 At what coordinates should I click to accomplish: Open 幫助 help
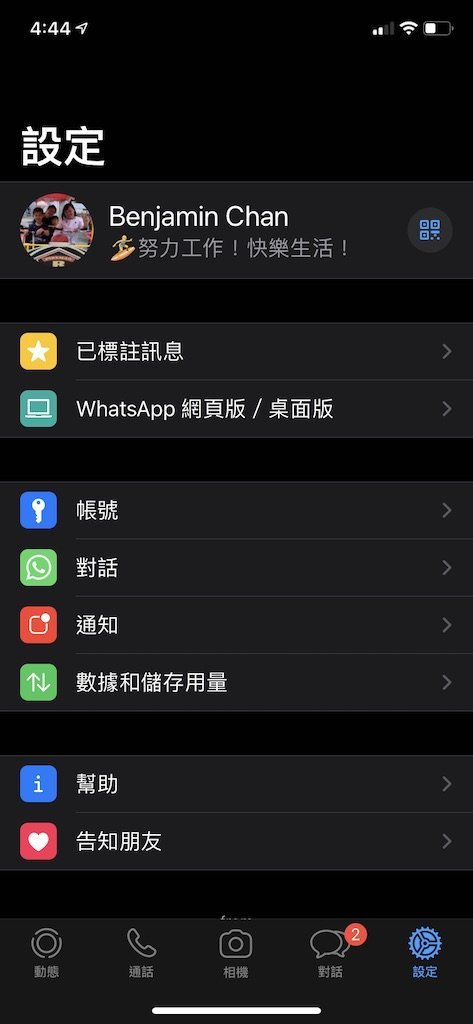[236, 784]
